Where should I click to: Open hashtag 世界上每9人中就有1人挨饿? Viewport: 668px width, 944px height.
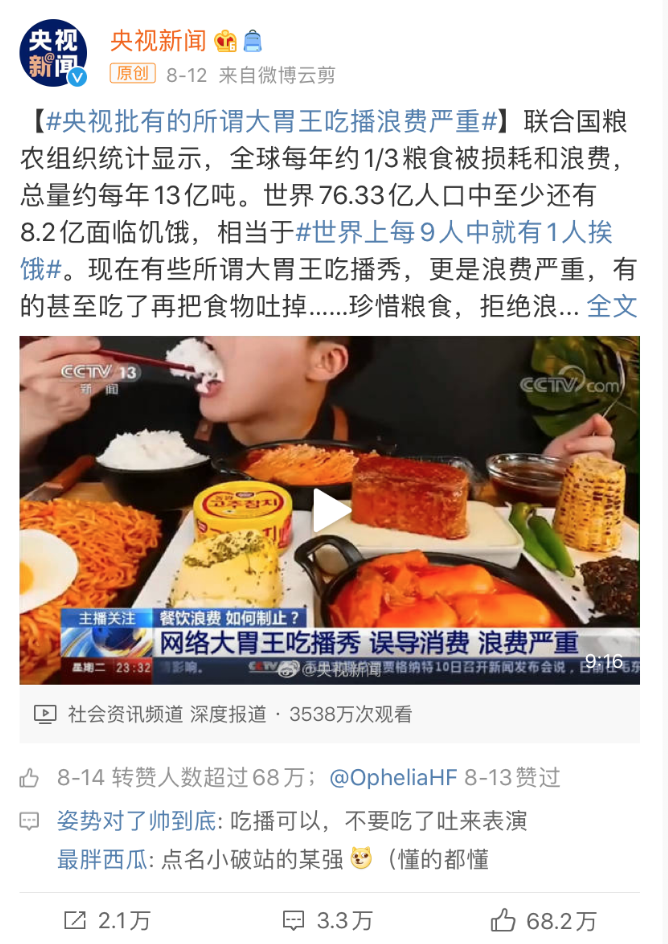coord(455,233)
